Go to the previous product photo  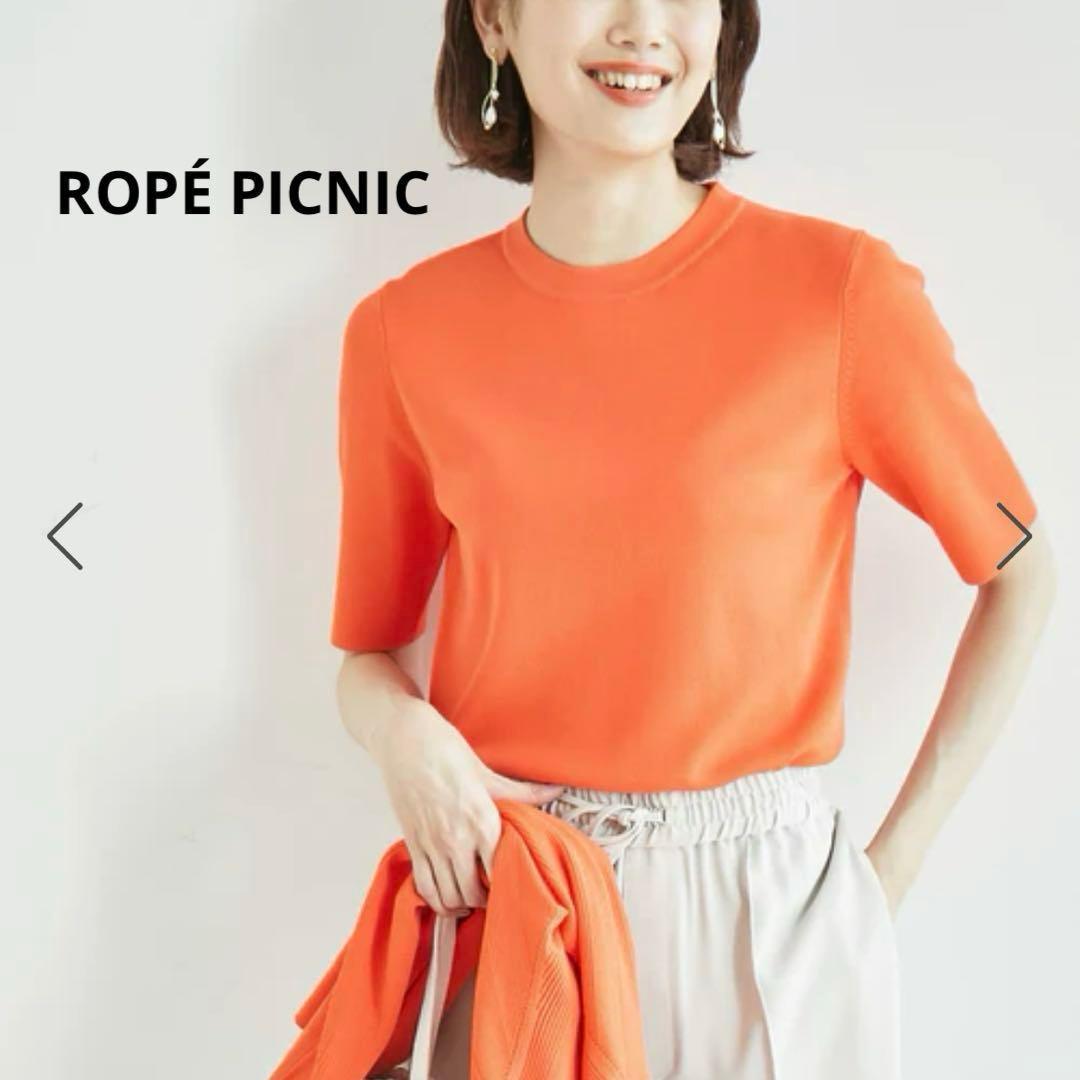(65, 536)
